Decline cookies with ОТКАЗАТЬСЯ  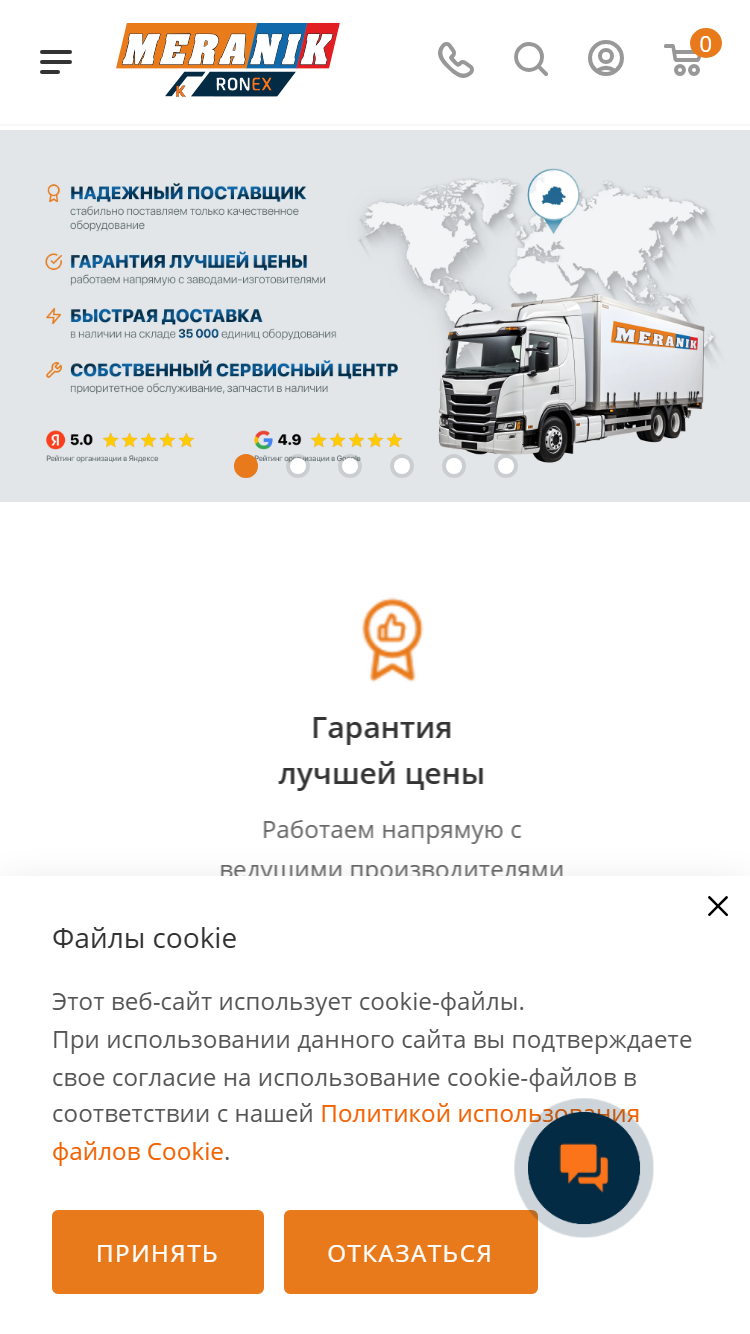[x=411, y=1252]
